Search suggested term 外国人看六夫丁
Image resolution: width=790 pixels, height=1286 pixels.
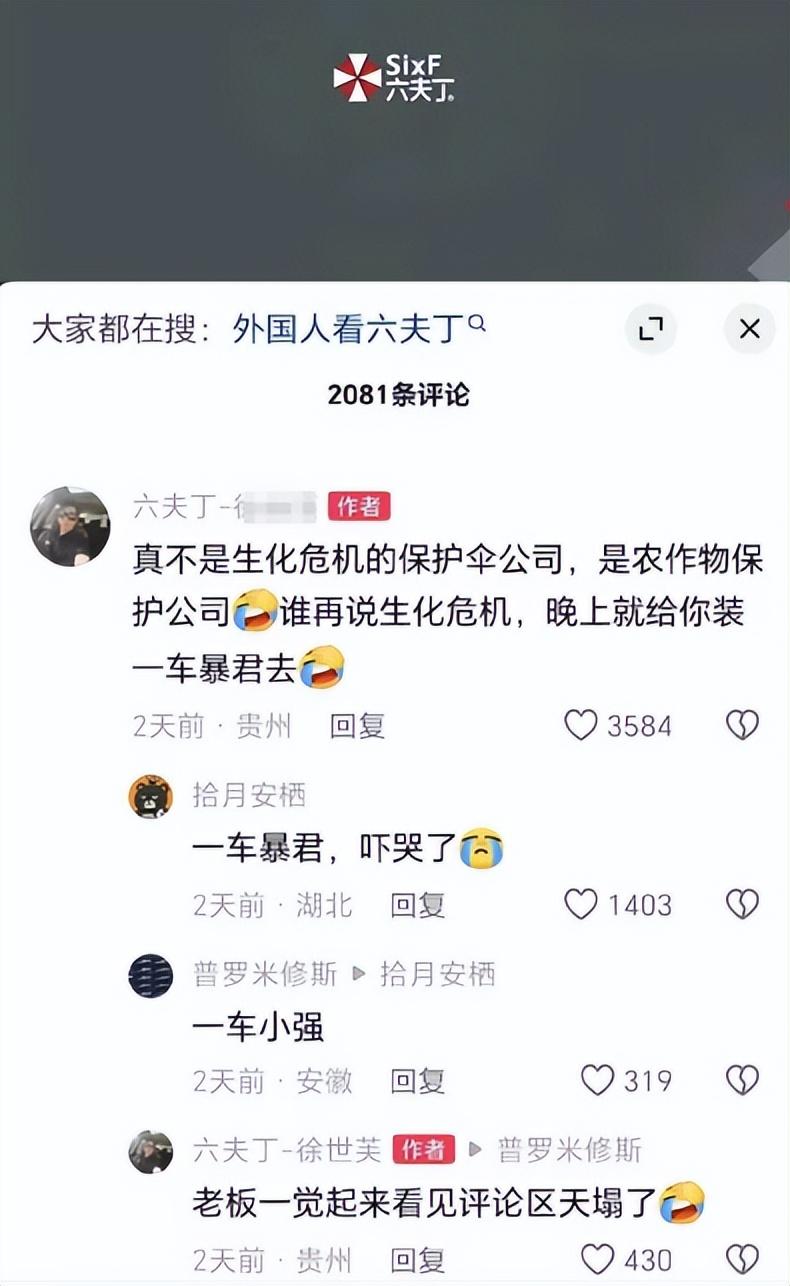coord(358,329)
